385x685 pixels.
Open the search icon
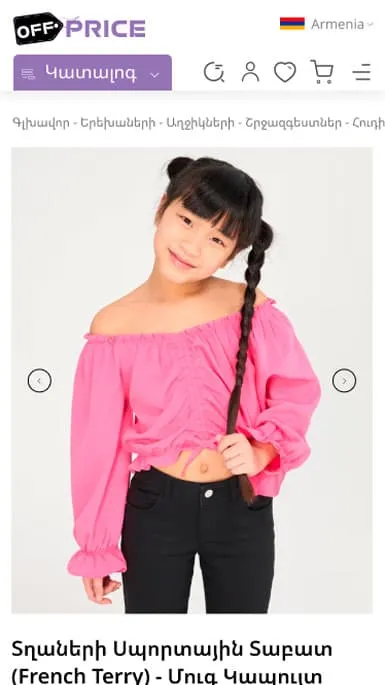[214, 72]
